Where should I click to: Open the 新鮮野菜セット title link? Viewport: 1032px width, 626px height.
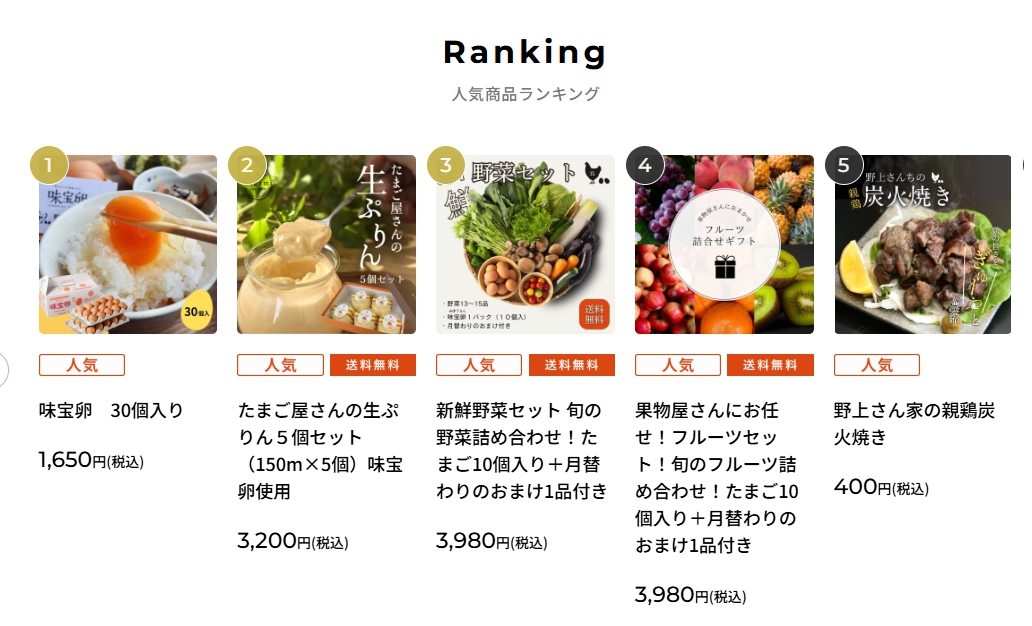tap(522, 451)
